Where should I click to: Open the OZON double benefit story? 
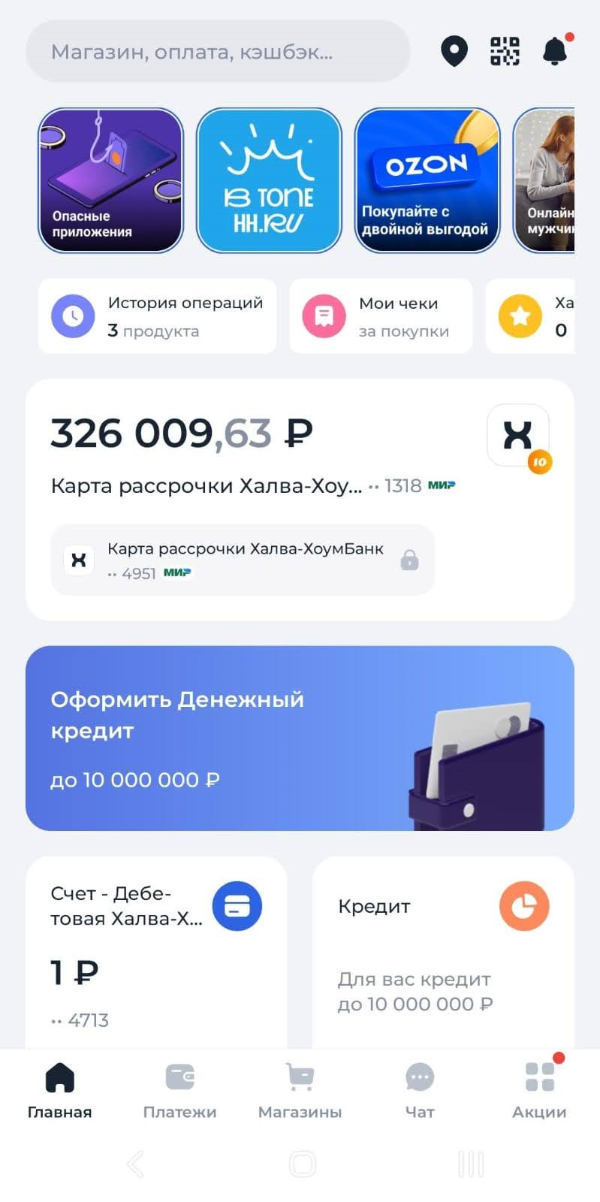[427, 180]
